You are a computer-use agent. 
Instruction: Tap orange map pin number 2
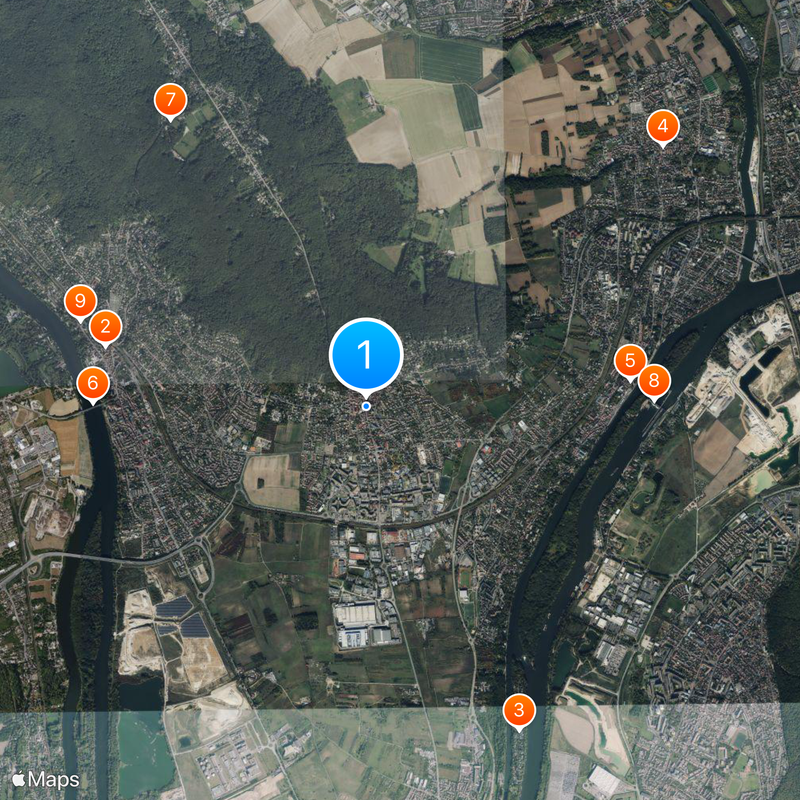105,326
